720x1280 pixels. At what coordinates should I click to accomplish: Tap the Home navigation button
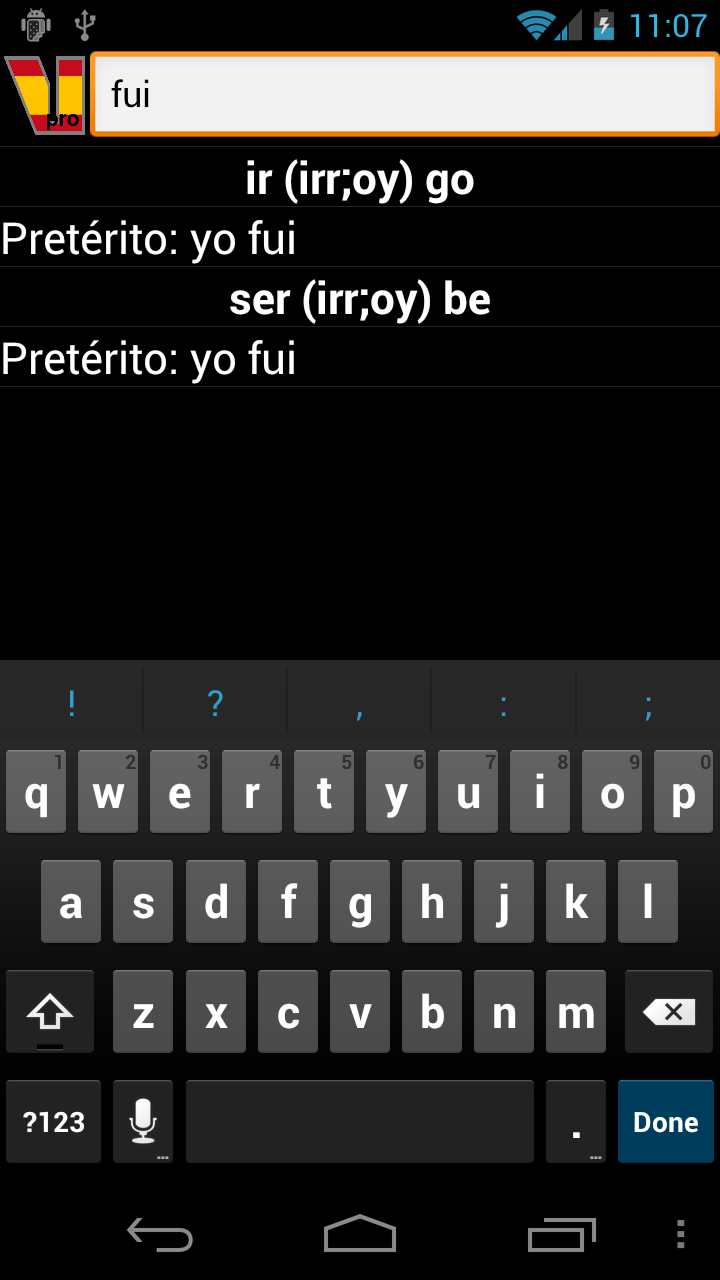(x=359, y=1236)
